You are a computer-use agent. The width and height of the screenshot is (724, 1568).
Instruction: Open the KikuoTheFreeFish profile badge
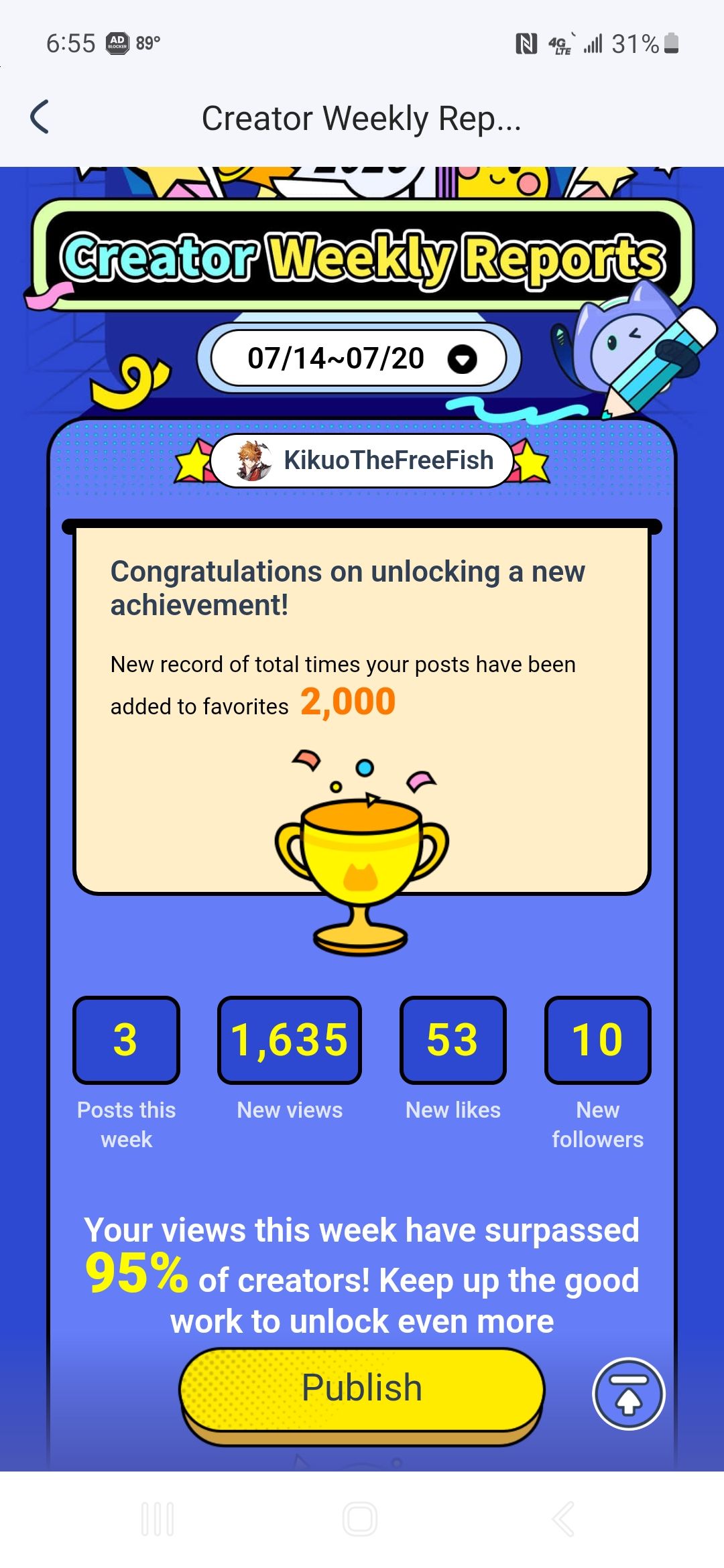[x=362, y=460]
